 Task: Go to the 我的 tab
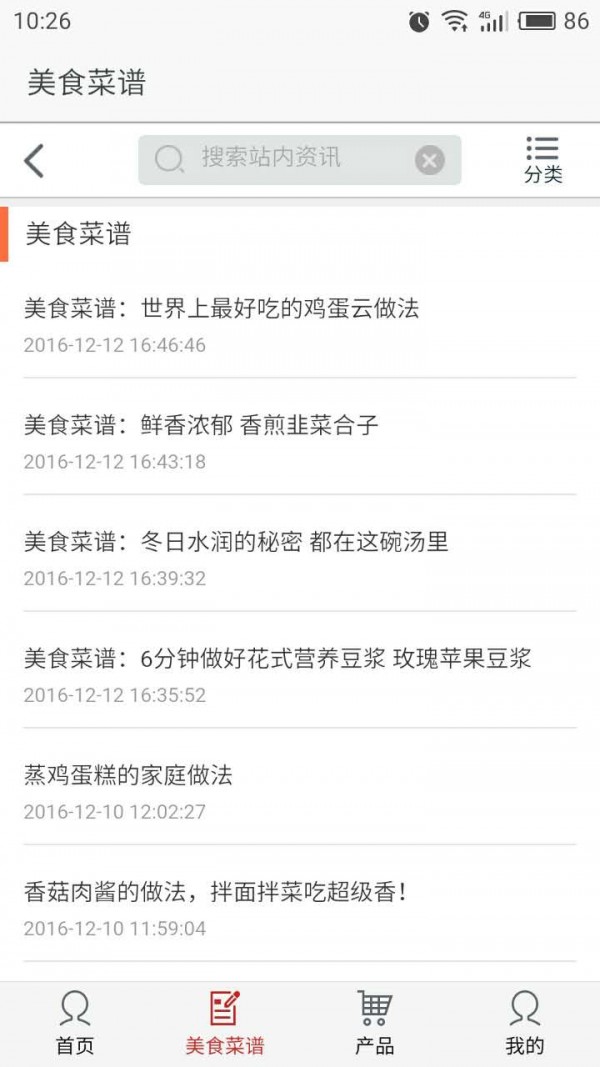click(525, 1024)
